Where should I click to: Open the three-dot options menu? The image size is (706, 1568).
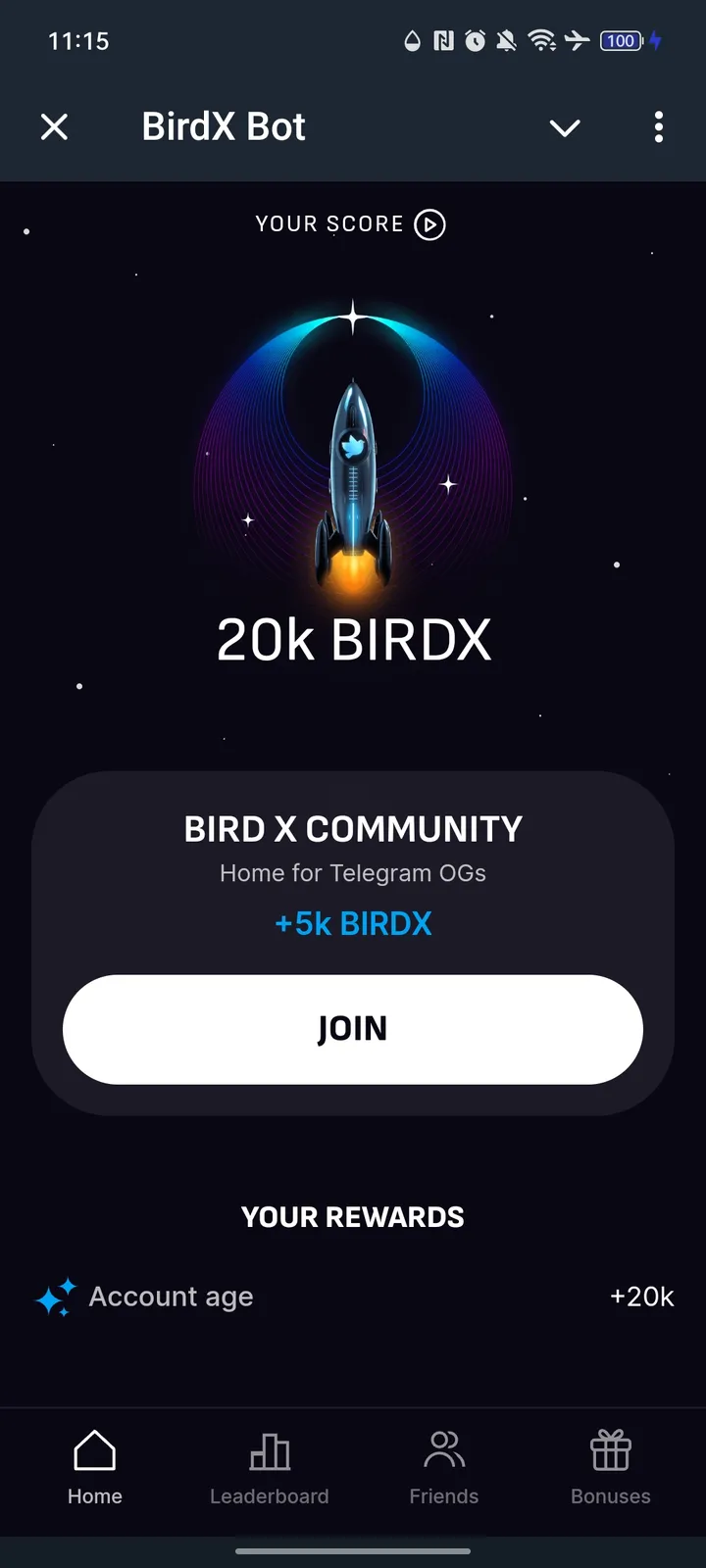658,127
